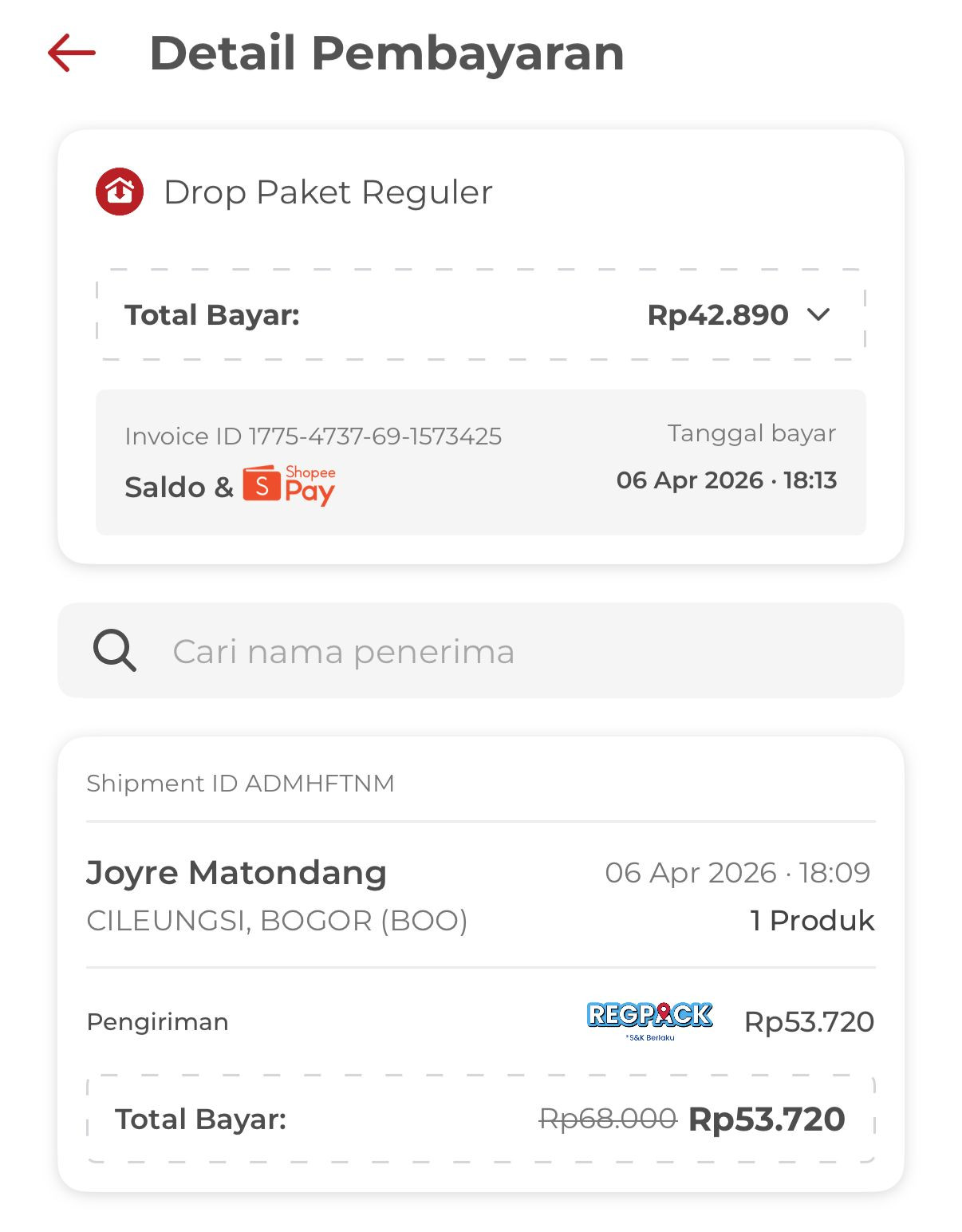This screenshot has height=1232, width=962.
Task: Expand the Total Bayar Rp42.890 breakdown
Action: 818,315
